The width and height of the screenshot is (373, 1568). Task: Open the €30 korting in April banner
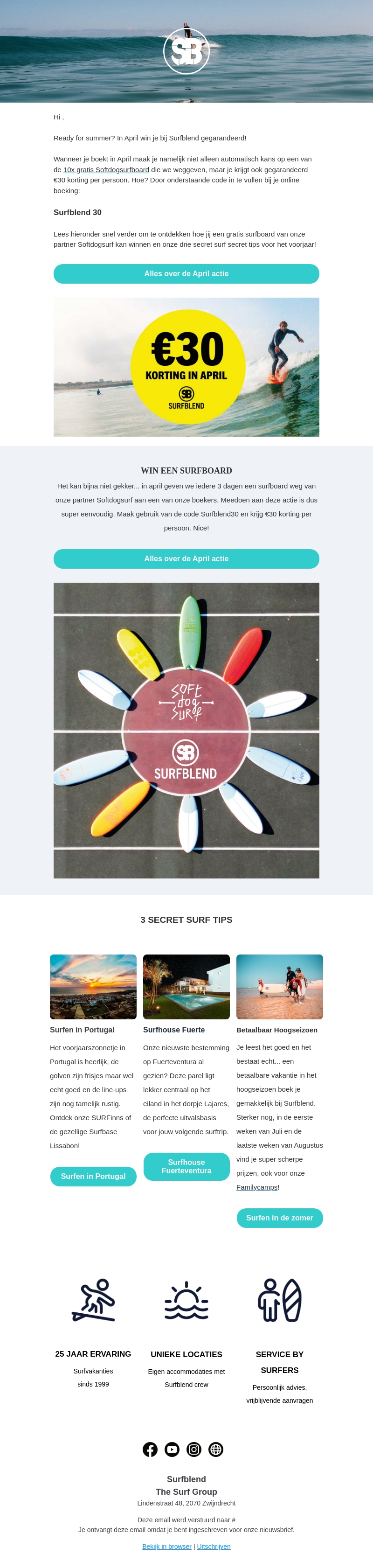pos(186,367)
